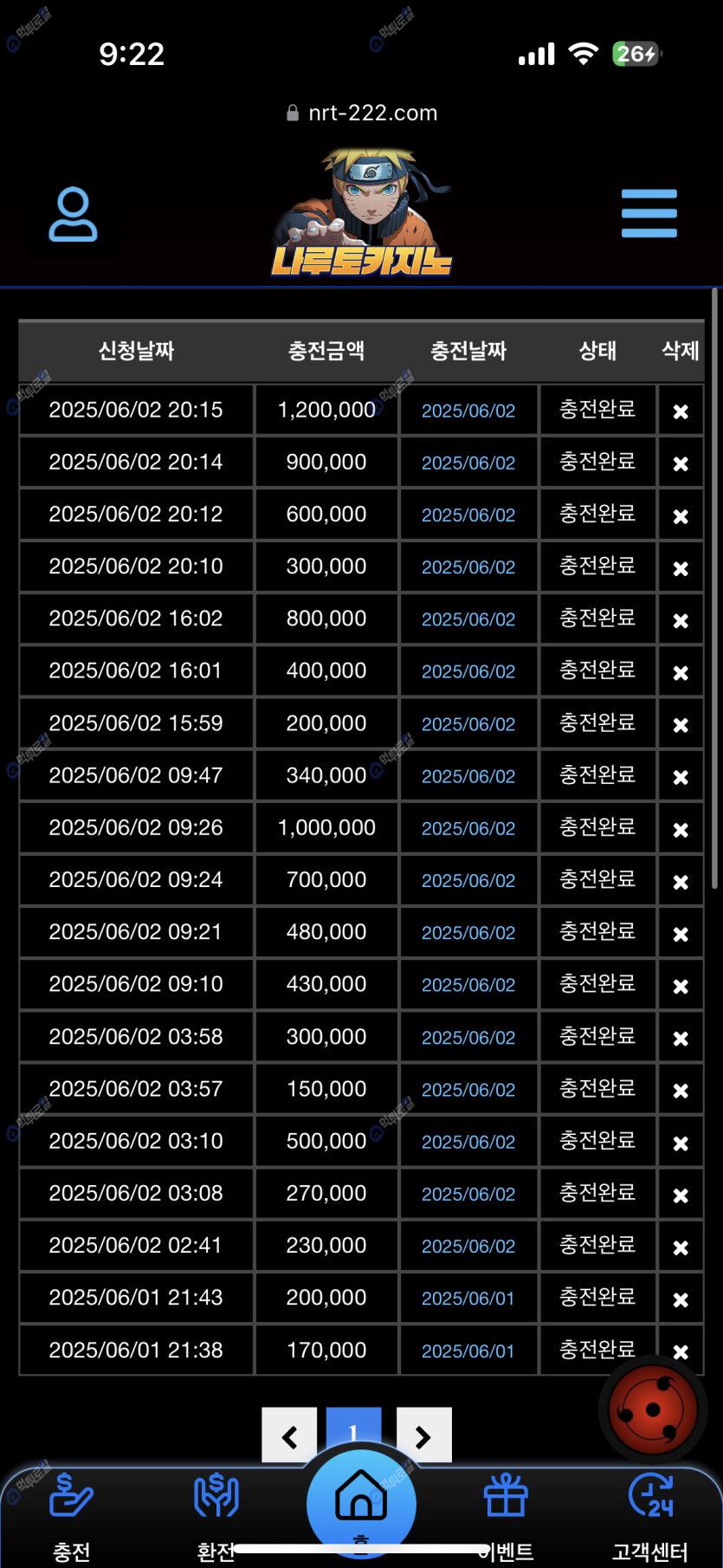Delete the 2025/06/02 03:58 record

[681, 1038]
